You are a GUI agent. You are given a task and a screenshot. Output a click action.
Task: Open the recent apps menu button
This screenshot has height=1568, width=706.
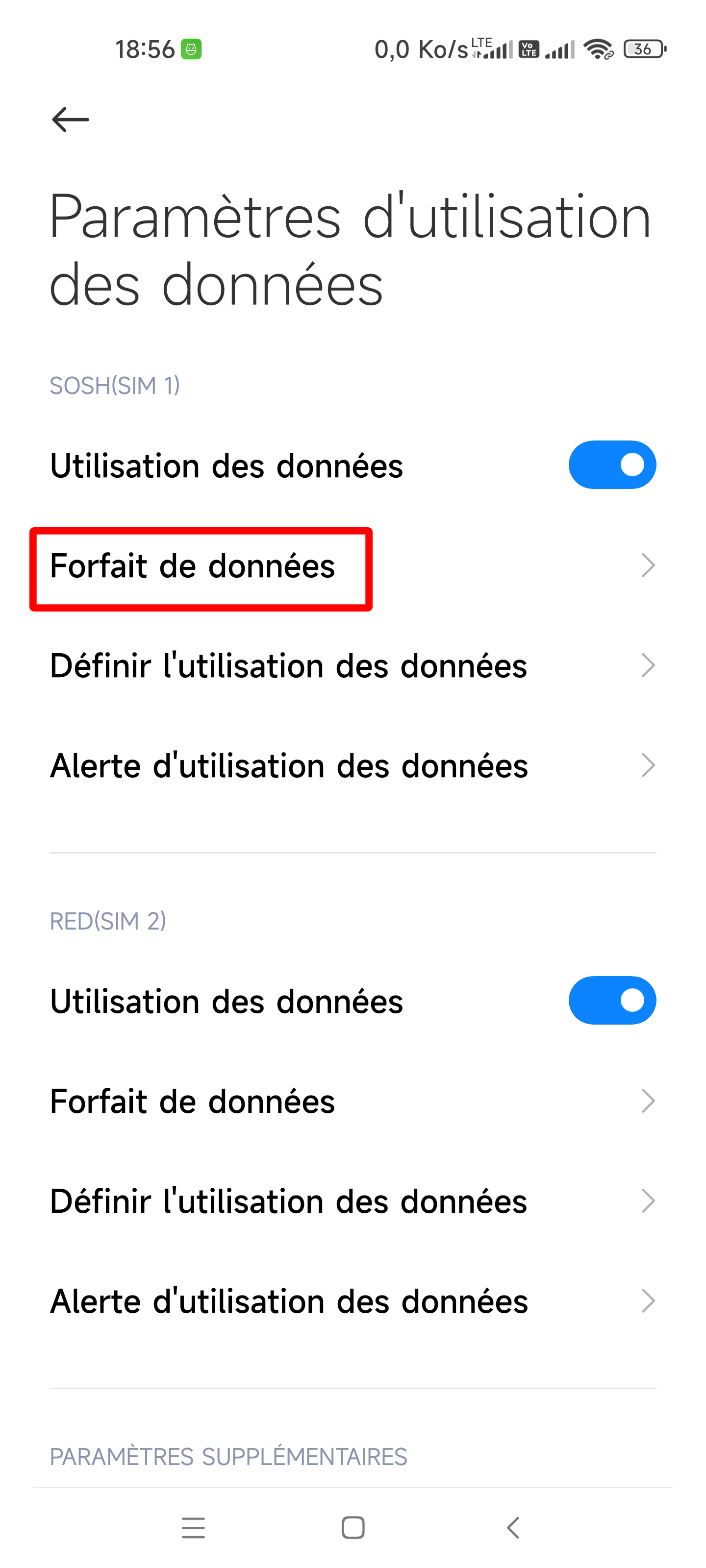pos(193,1527)
